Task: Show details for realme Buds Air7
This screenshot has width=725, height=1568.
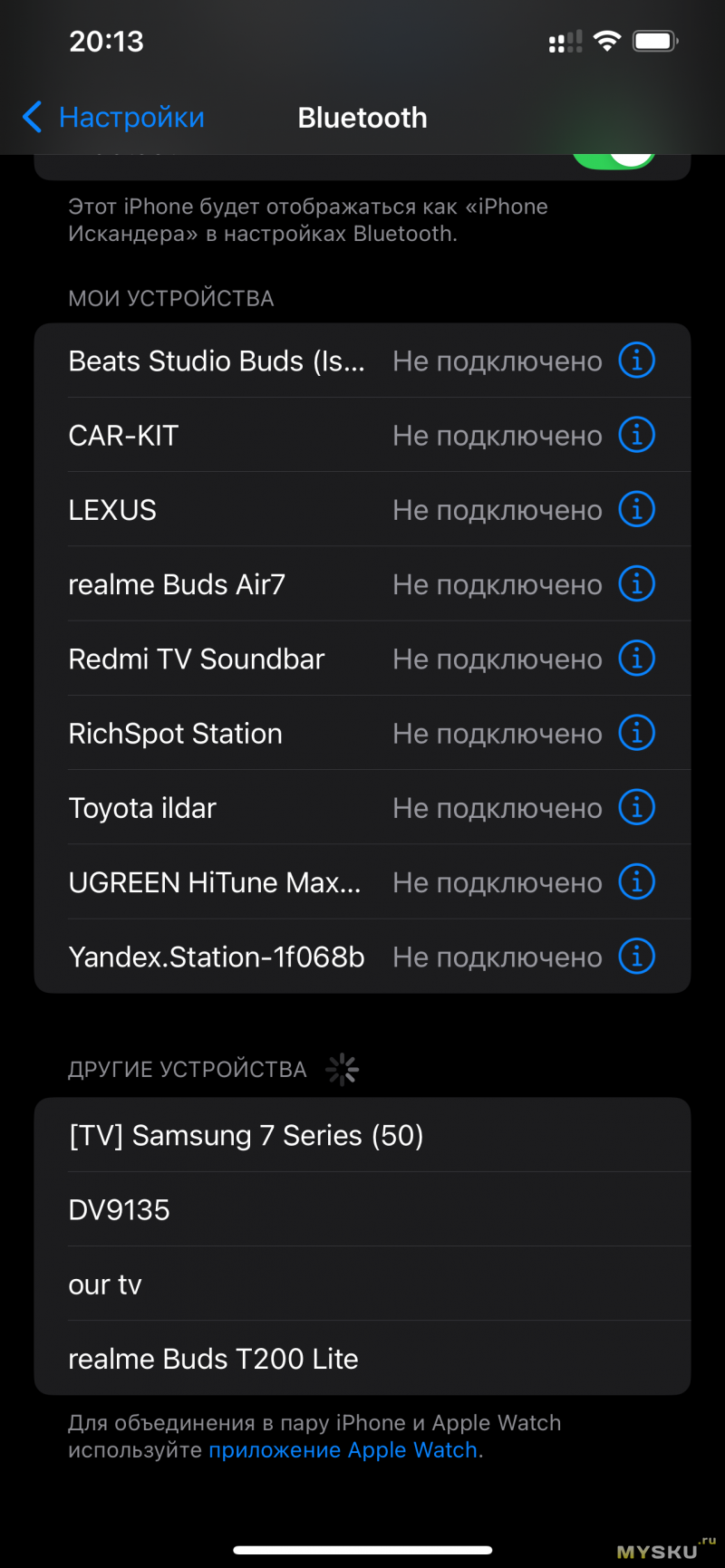Action: pos(637,584)
